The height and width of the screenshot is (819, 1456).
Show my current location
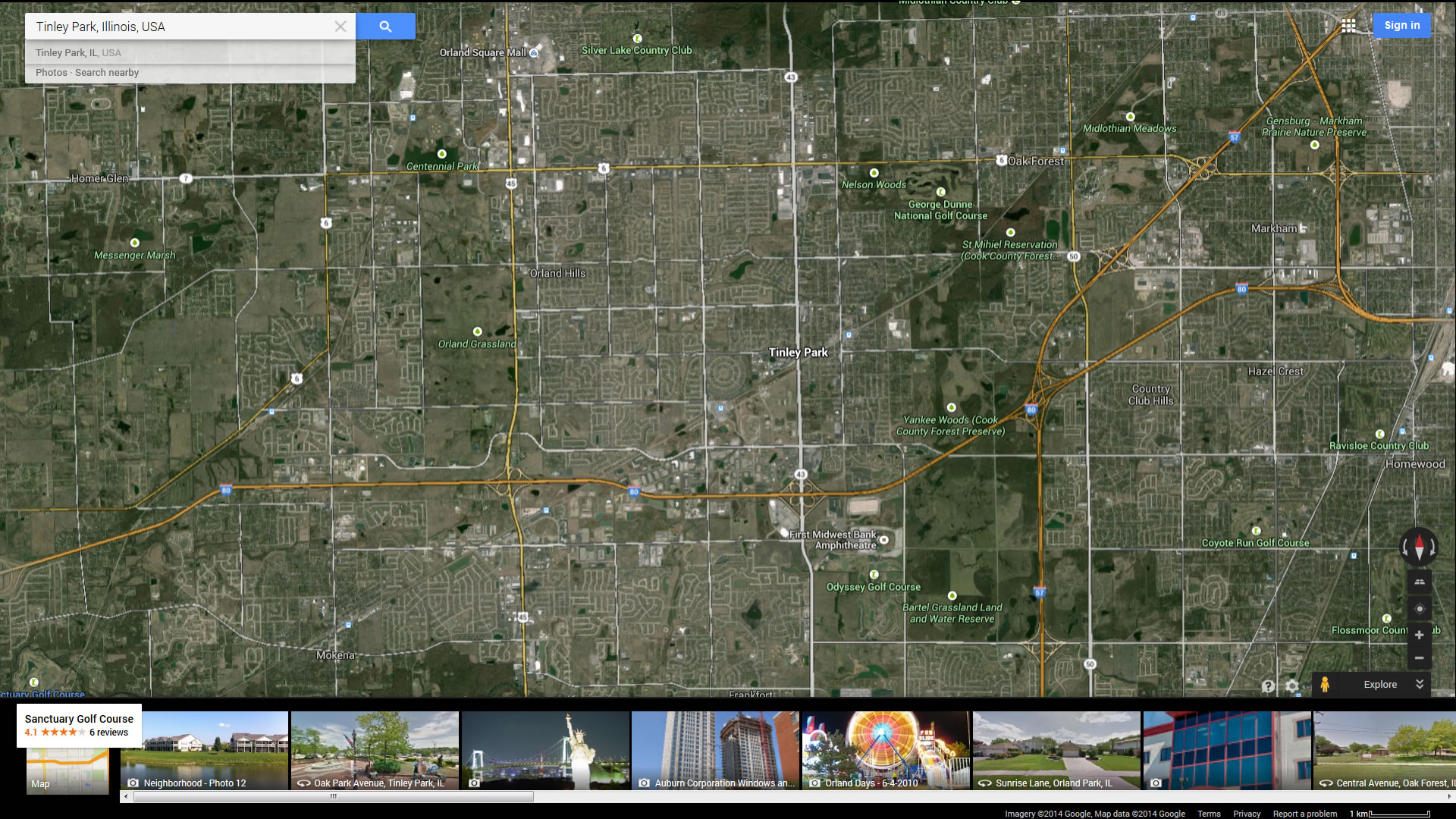pyautogui.click(x=1420, y=609)
